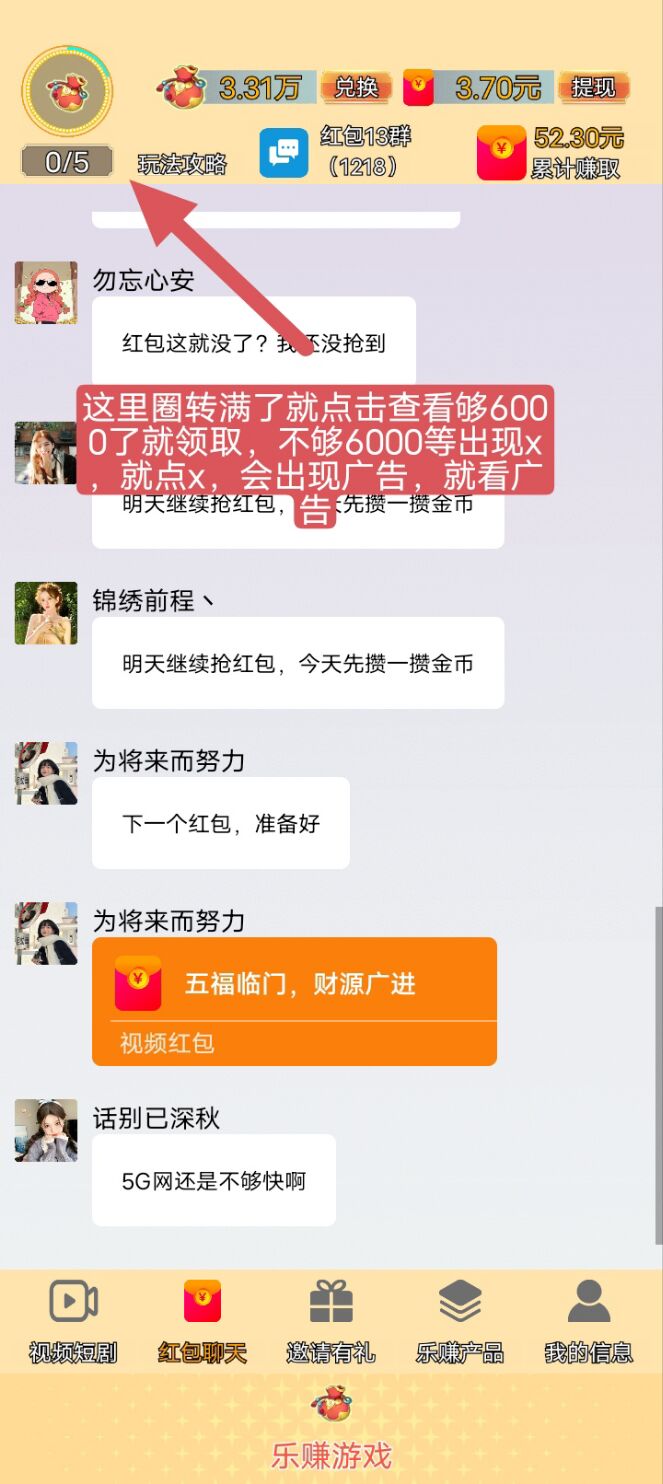Go to the 乐赚产品 tab
663x1484 pixels.
(460, 1321)
